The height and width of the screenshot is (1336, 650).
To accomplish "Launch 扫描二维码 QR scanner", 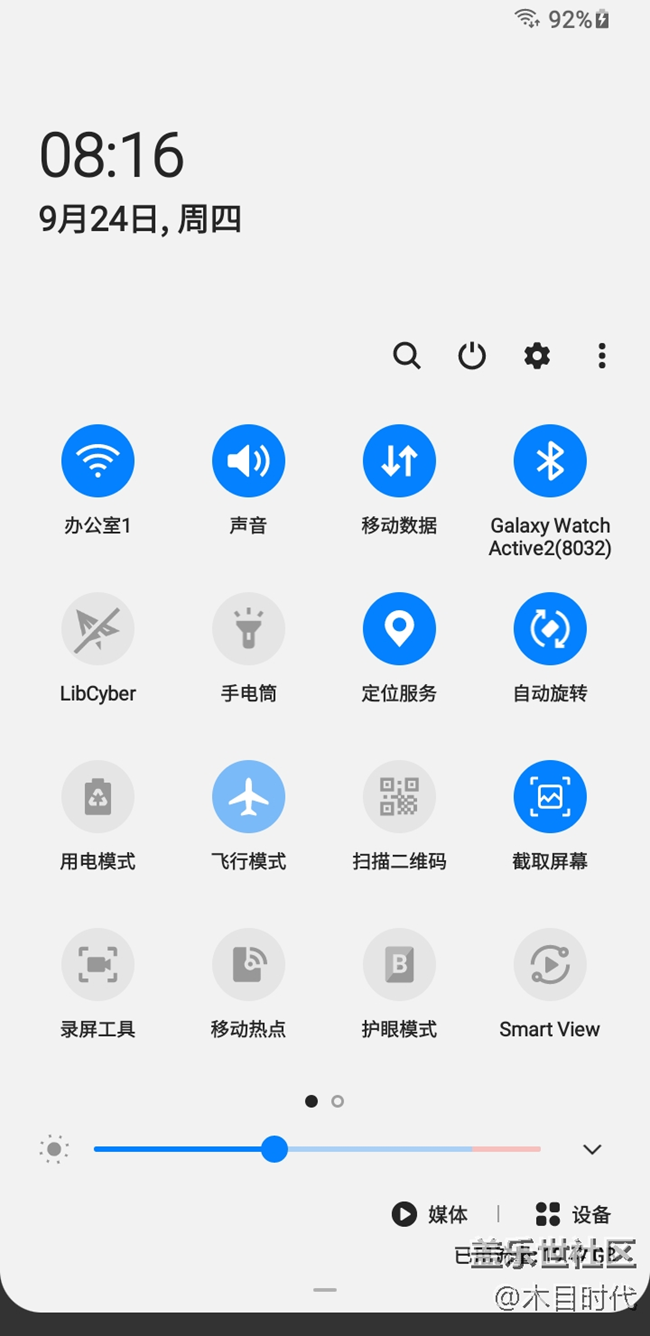I will click(x=399, y=797).
